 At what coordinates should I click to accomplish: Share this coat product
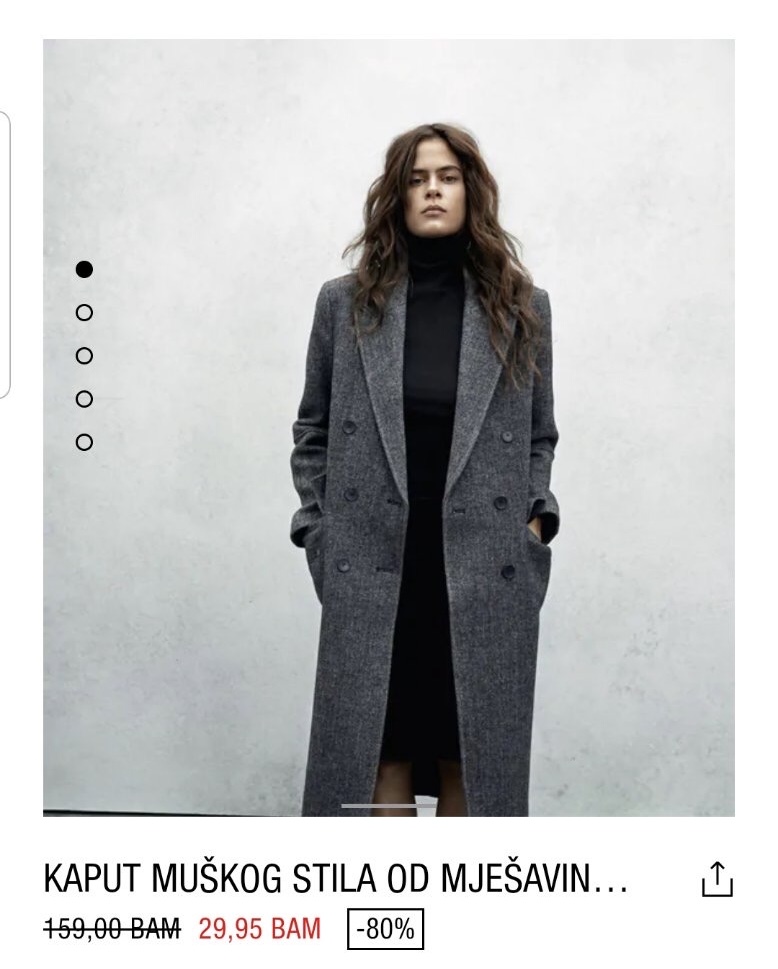click(x=717, y=879)
